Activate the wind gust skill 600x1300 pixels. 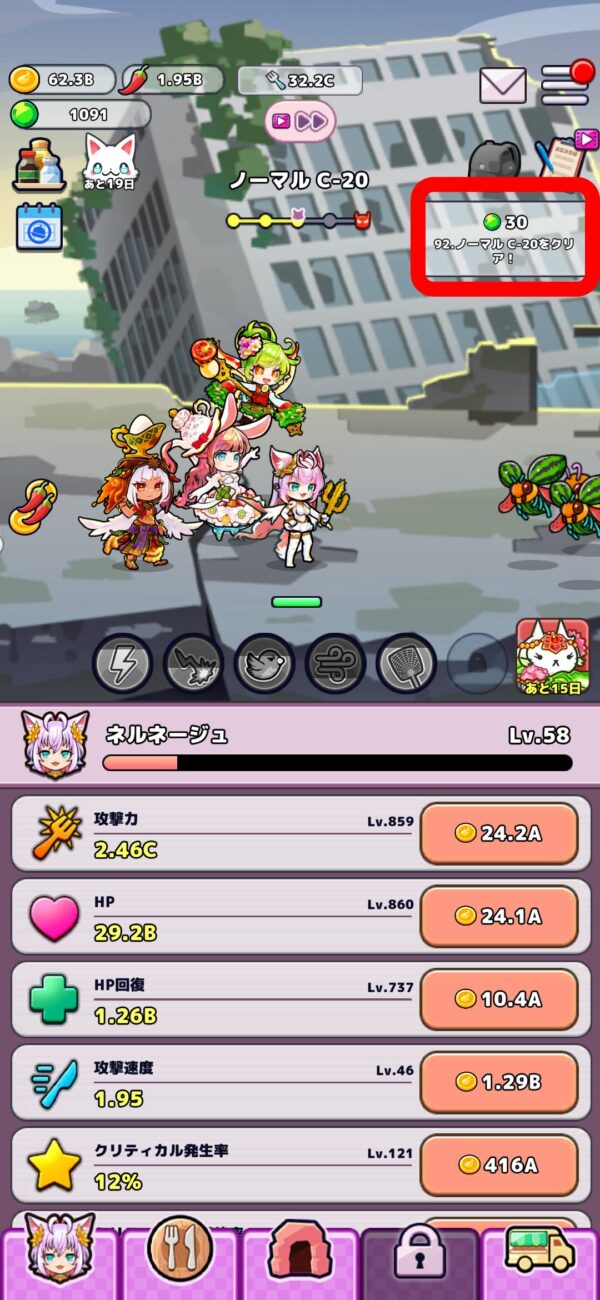pyautogui.click(x=335, y=663)
